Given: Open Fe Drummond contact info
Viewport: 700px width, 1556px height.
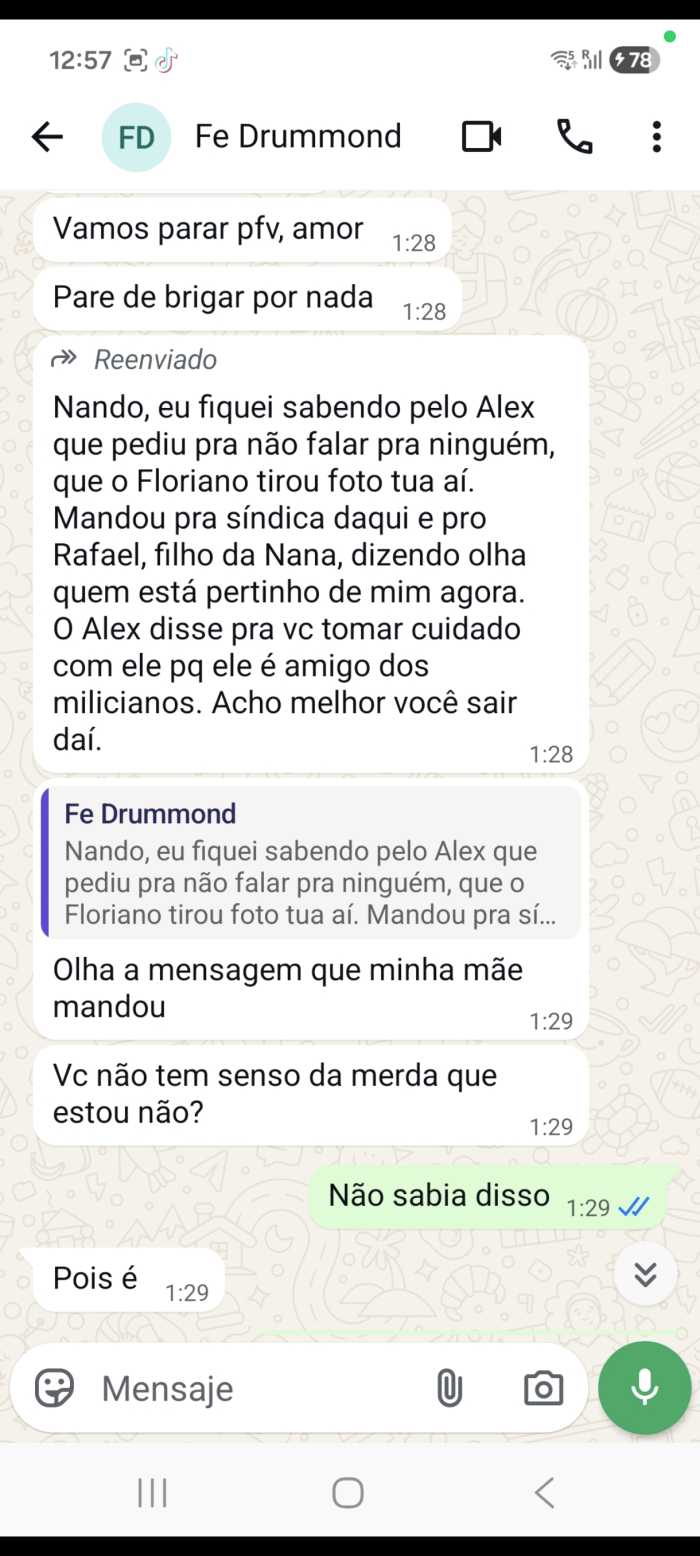Looking at the screenshot, I should 297,137.
